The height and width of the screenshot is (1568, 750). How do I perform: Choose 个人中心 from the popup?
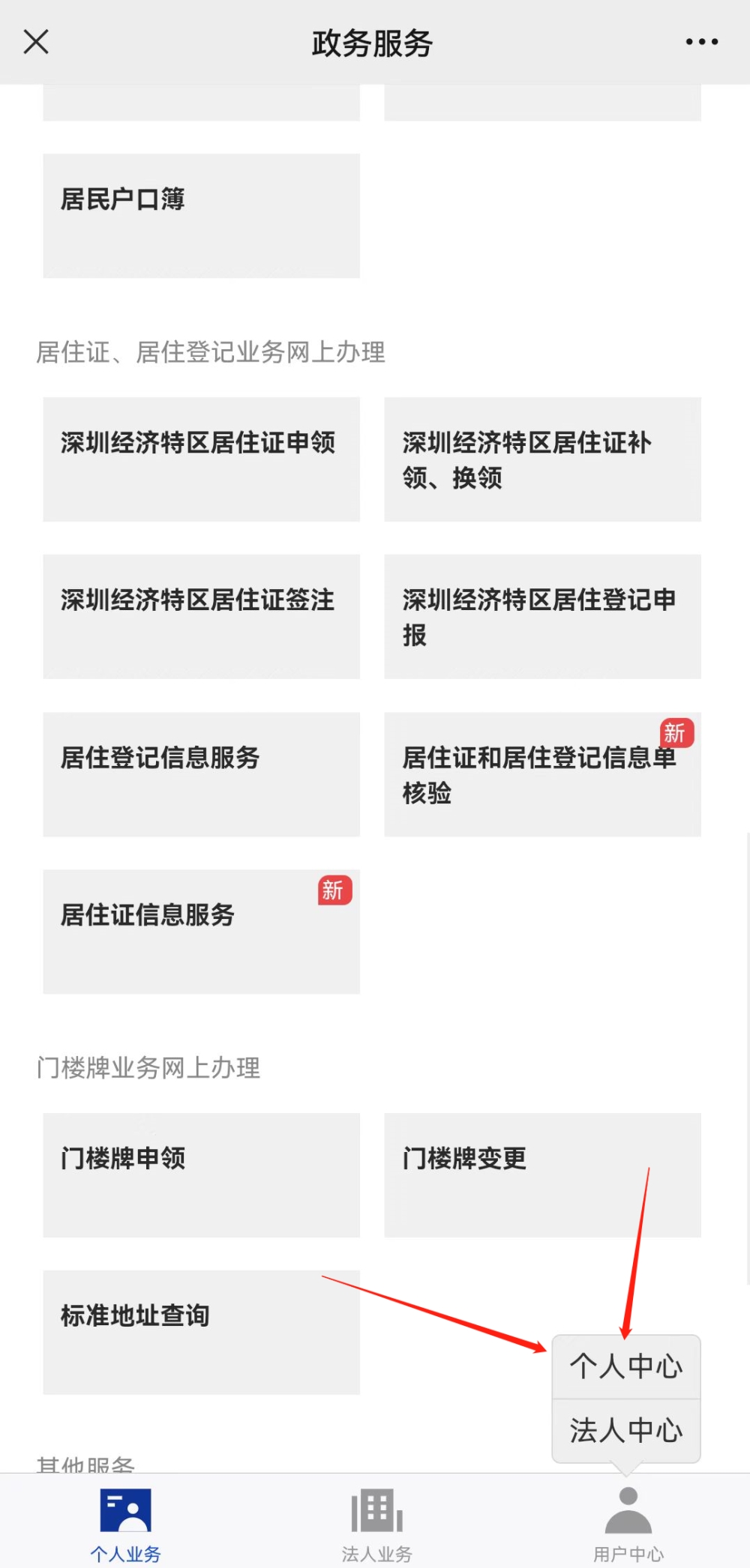coord(626,1366)
